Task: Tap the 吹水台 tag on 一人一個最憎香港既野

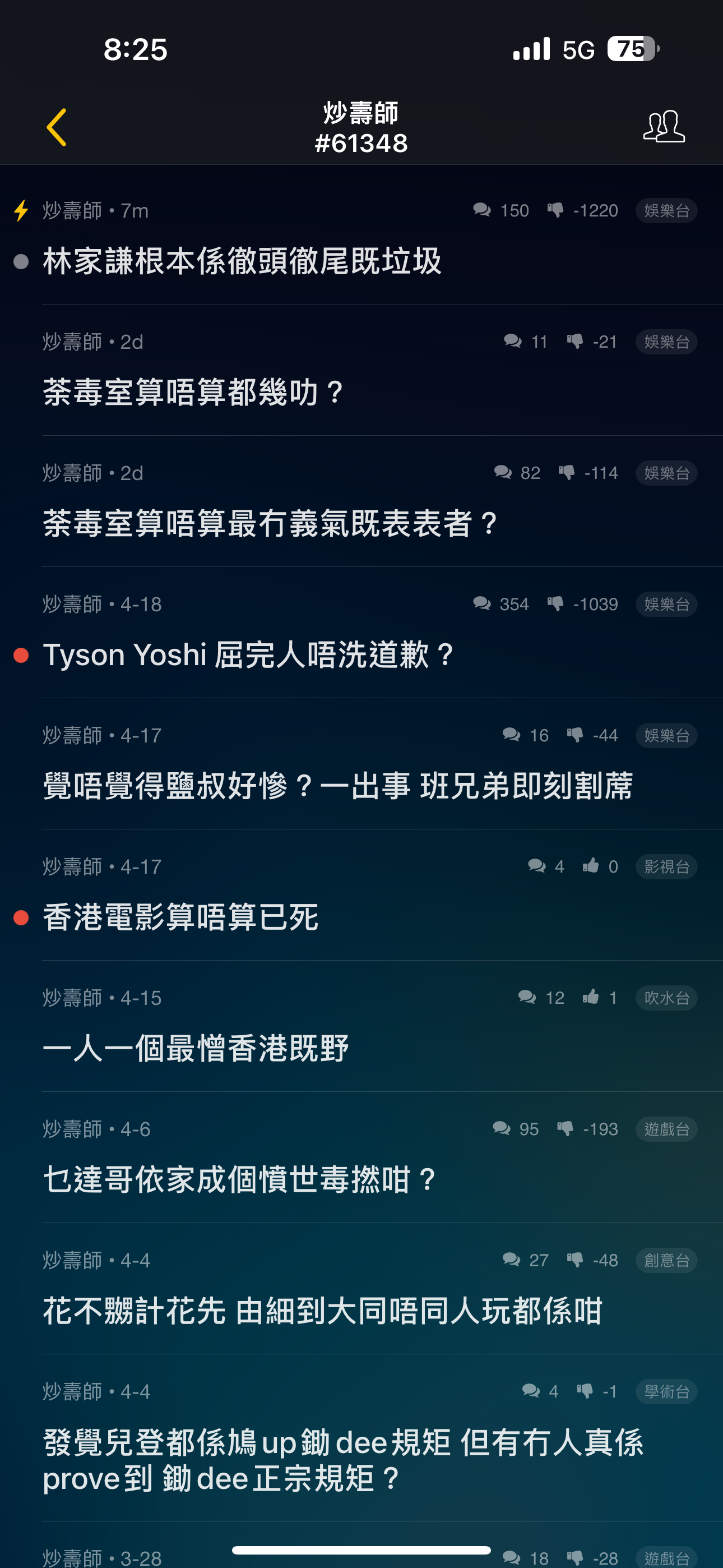Action: coord(666,998)
